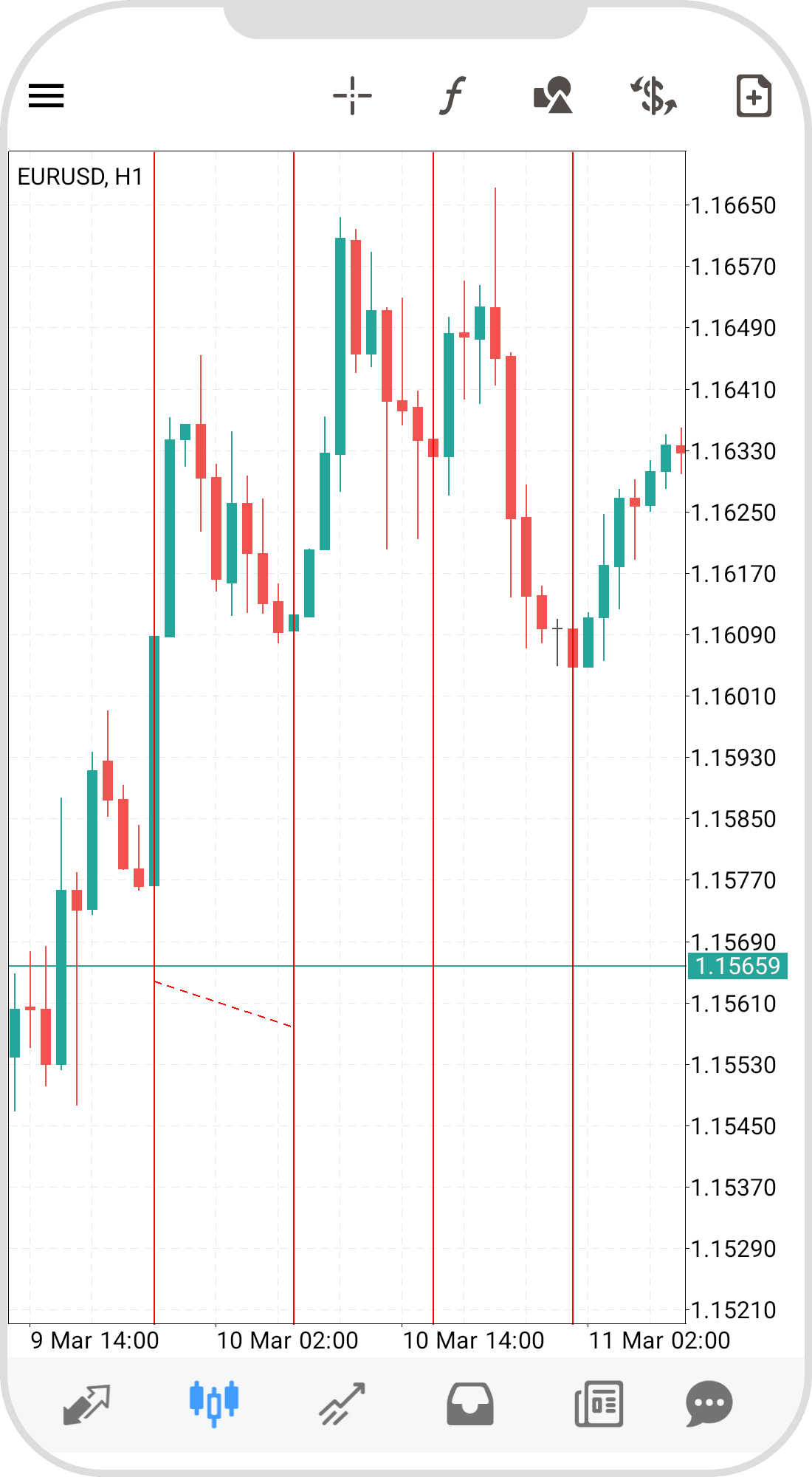Open the trade dollar exchange icon

[x=653, y=96]
